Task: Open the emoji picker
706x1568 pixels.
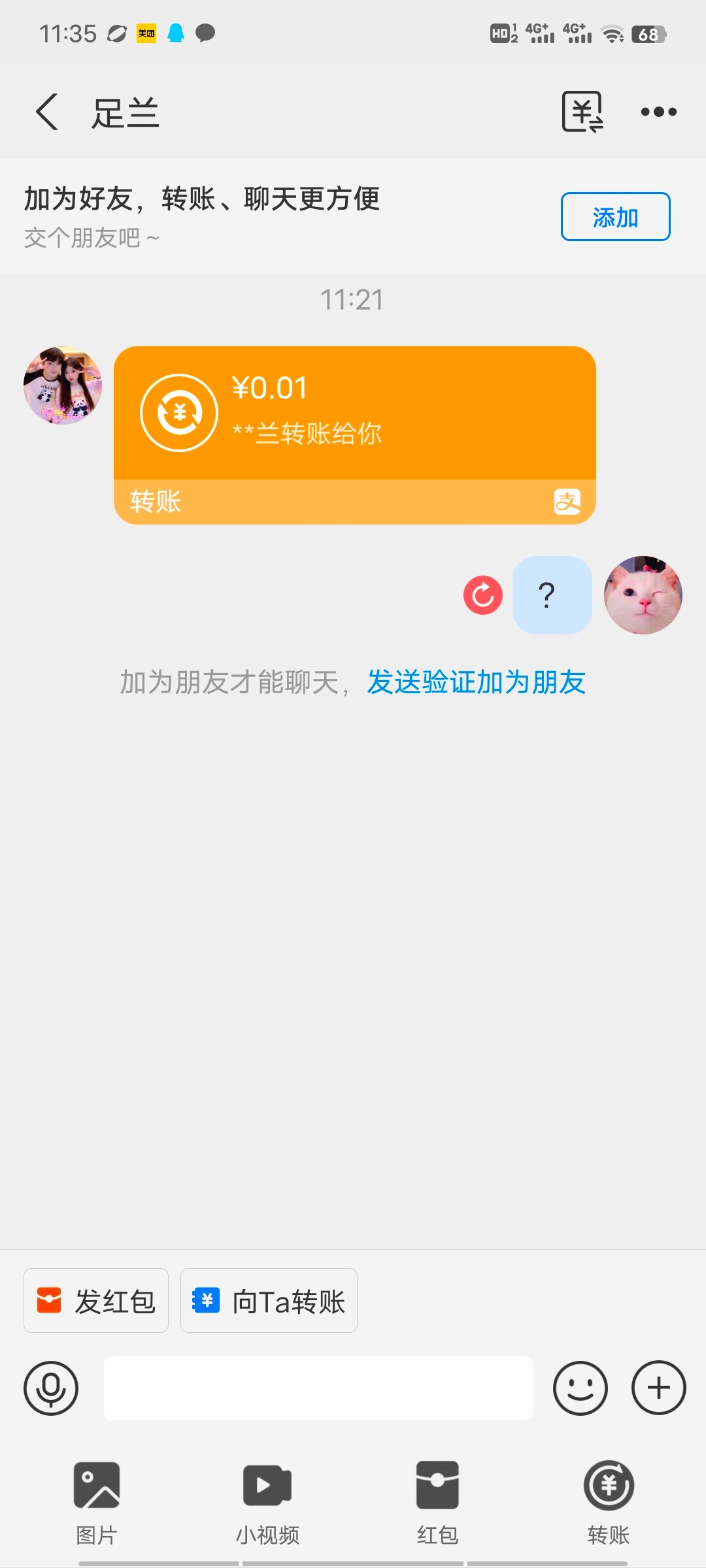Action: tap(580, 1388)
